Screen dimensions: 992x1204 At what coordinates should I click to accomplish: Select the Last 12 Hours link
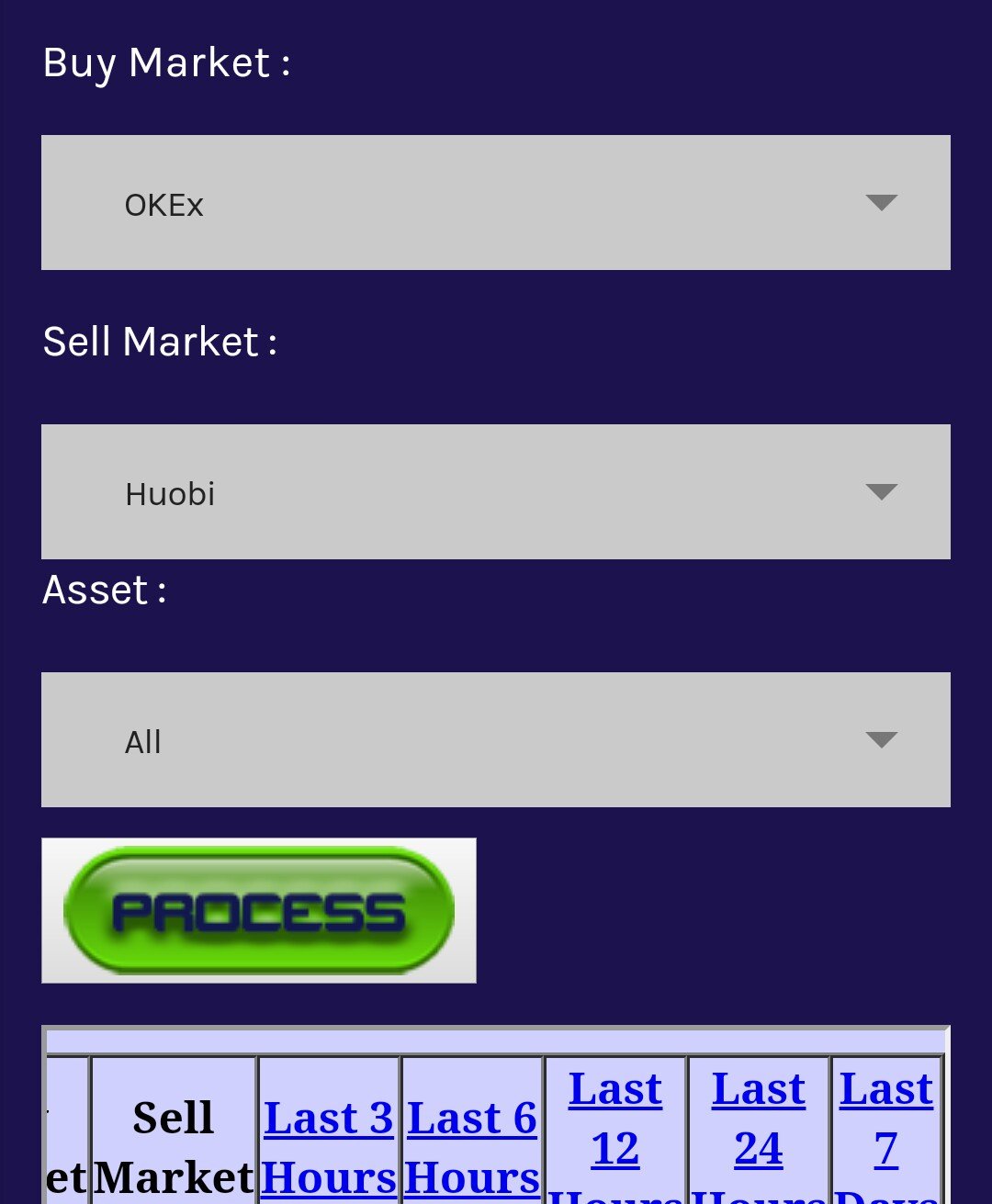[x=615, y=1120]
